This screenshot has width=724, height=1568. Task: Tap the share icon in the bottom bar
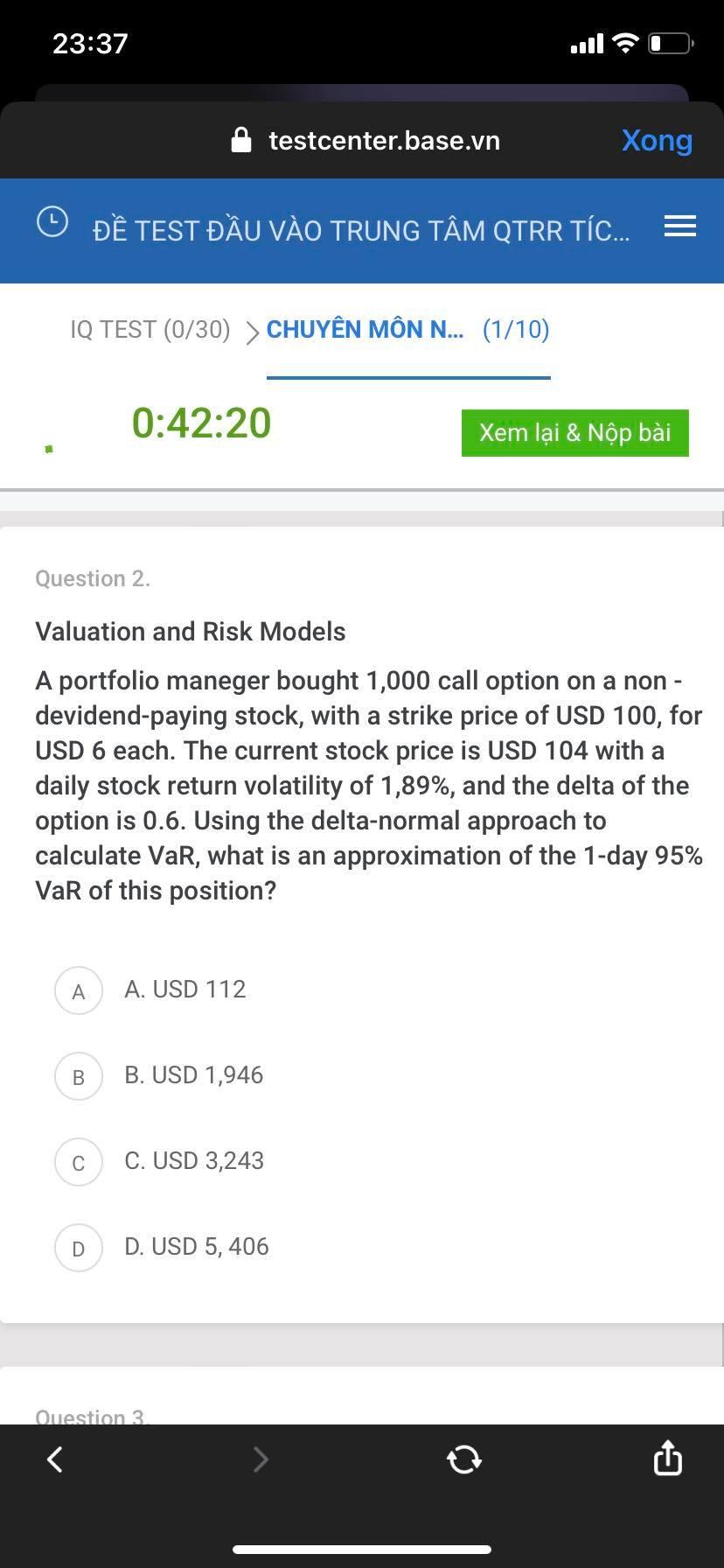click(667, 1459)
